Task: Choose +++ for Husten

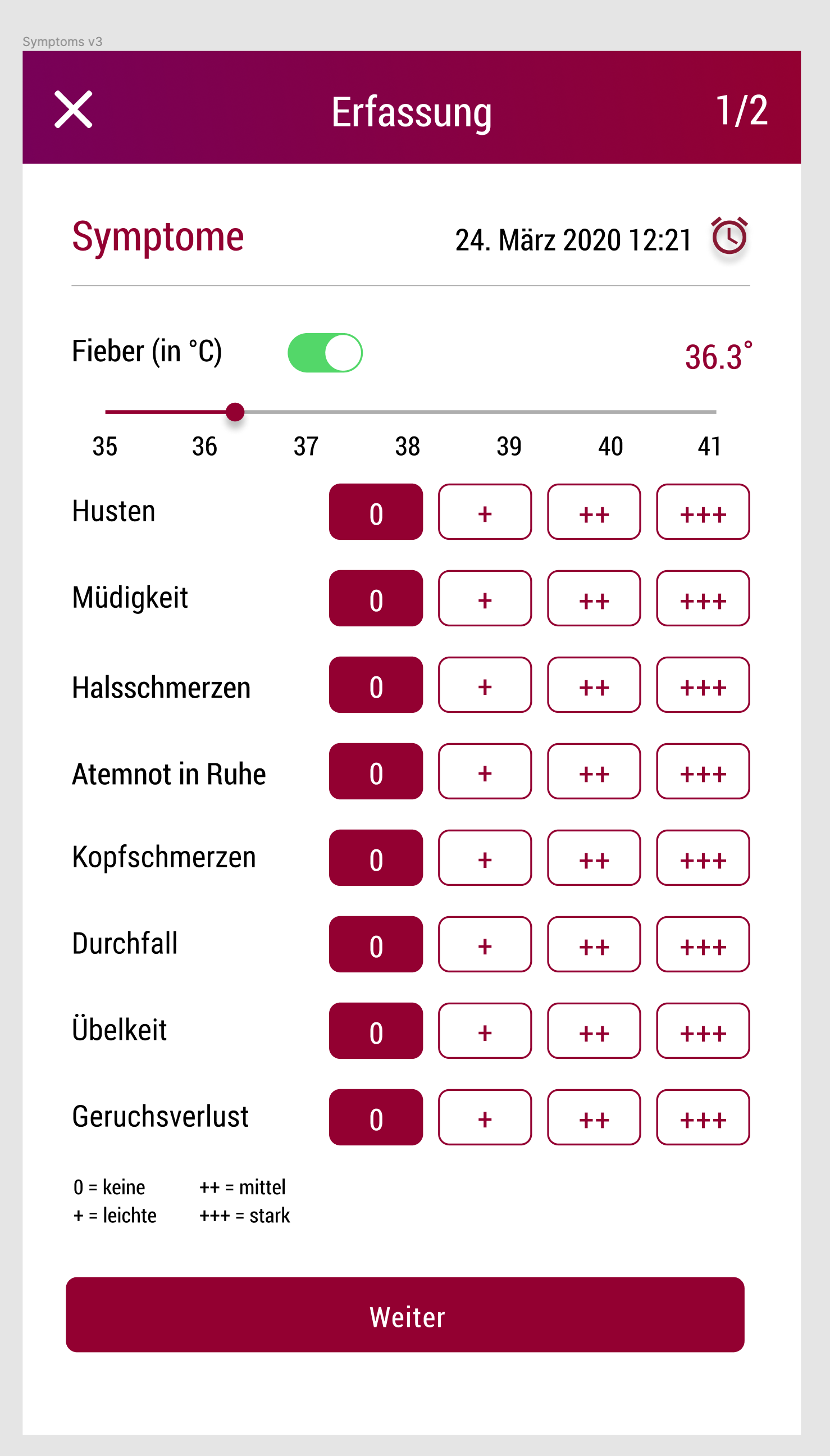Action: coord(703,512)
